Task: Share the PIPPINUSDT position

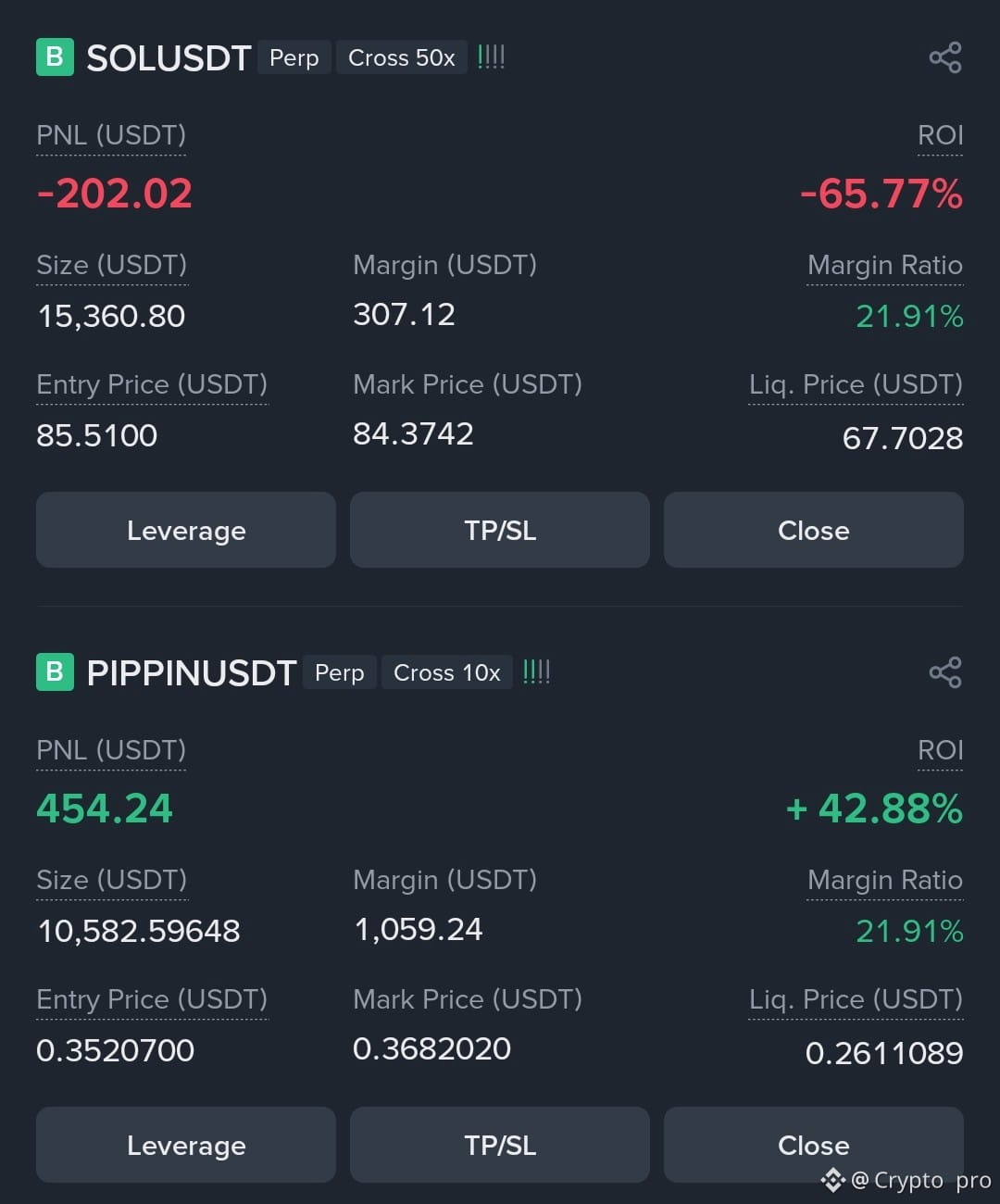Action: pyautogui.click(x=945, y=672)
